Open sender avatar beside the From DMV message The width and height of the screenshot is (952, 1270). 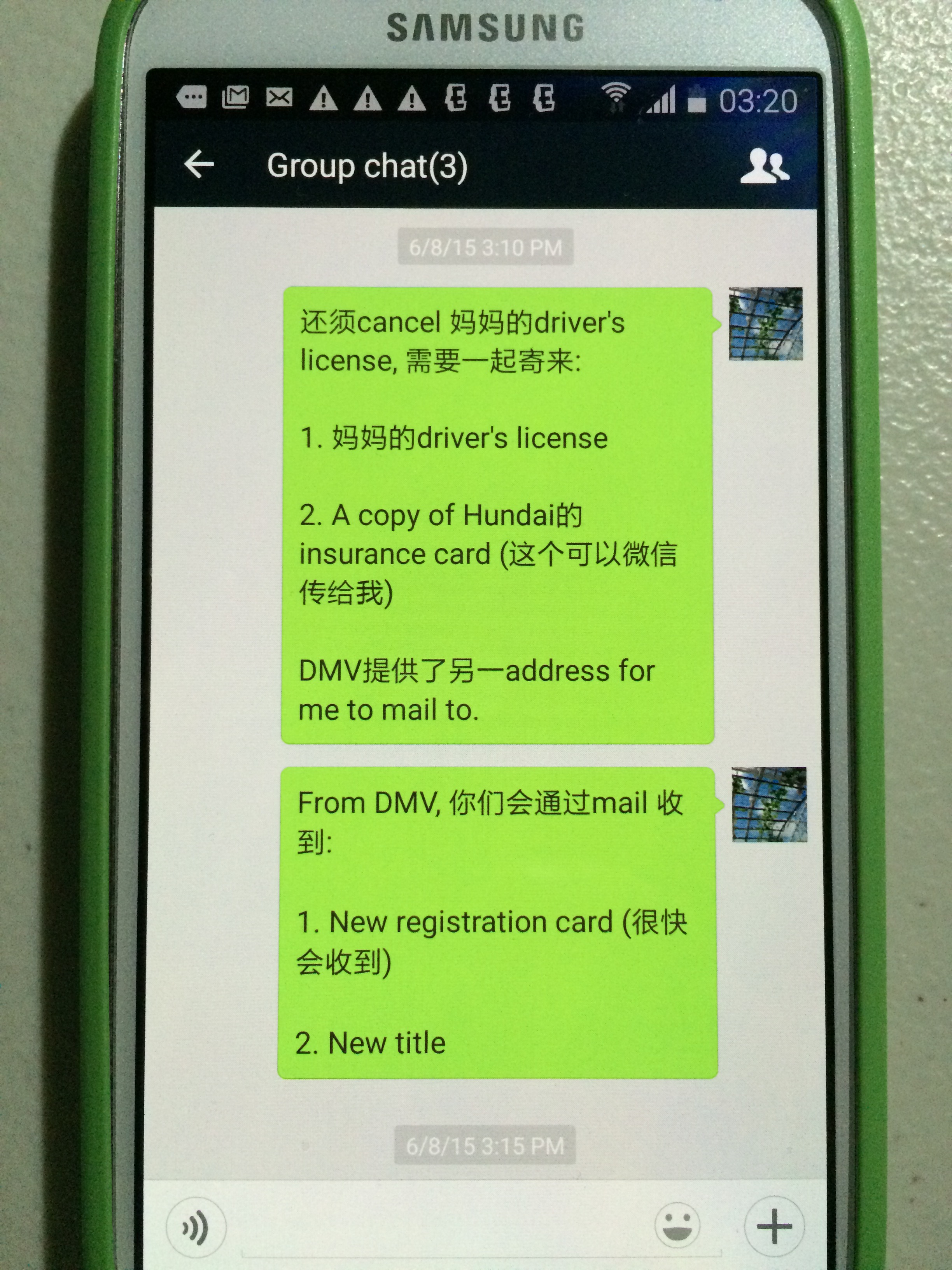tap(769, 804)
